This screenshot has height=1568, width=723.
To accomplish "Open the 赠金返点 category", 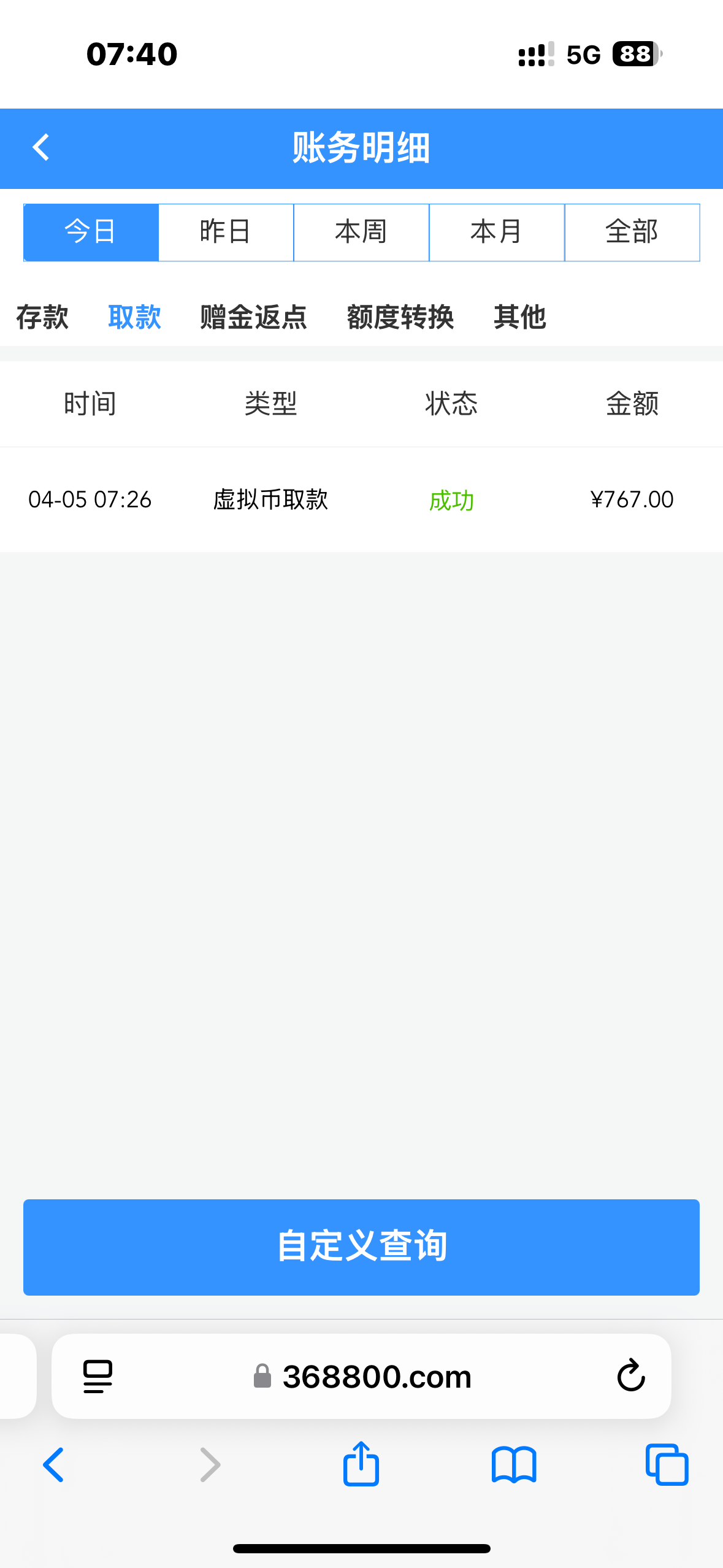I will coord(253,317).
